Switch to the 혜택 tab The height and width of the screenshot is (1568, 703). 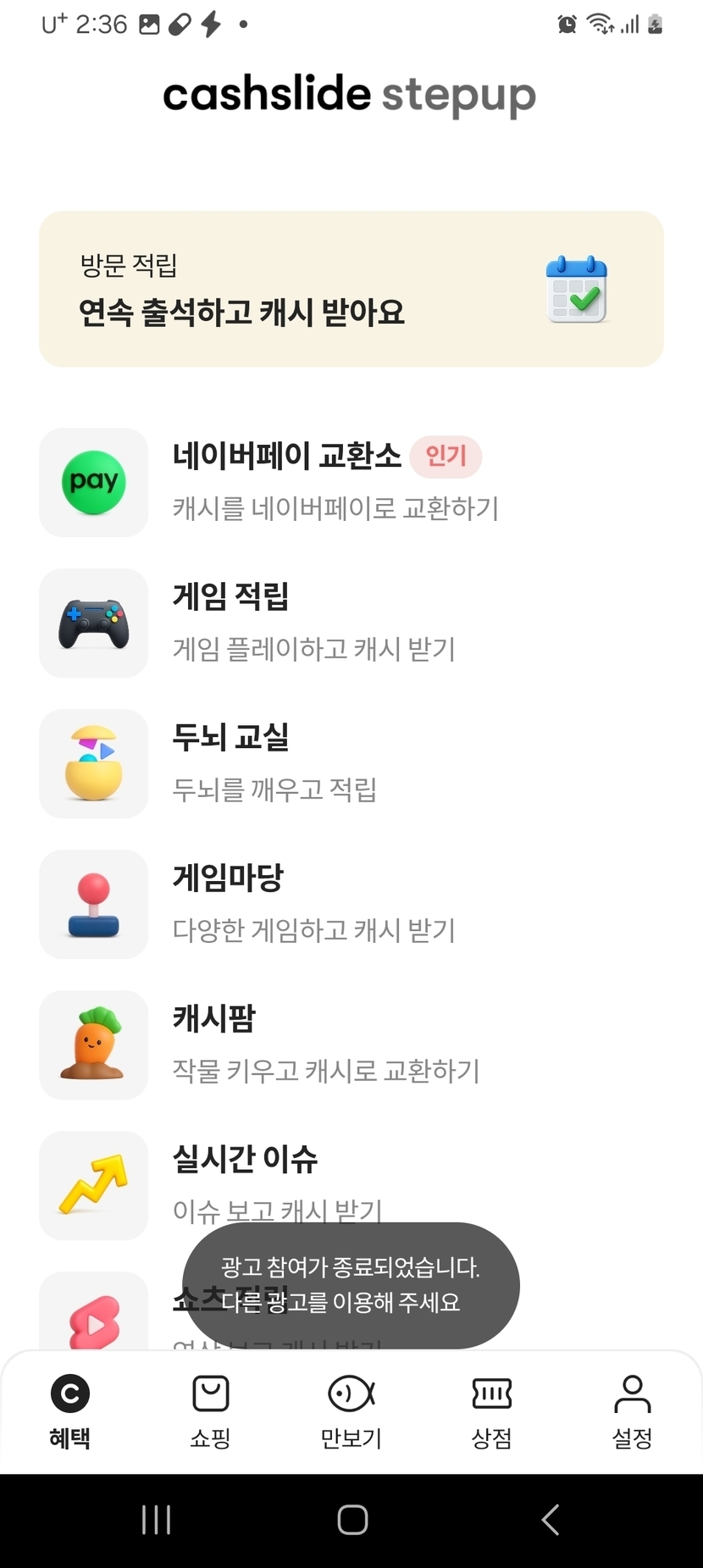(70, 1411)
